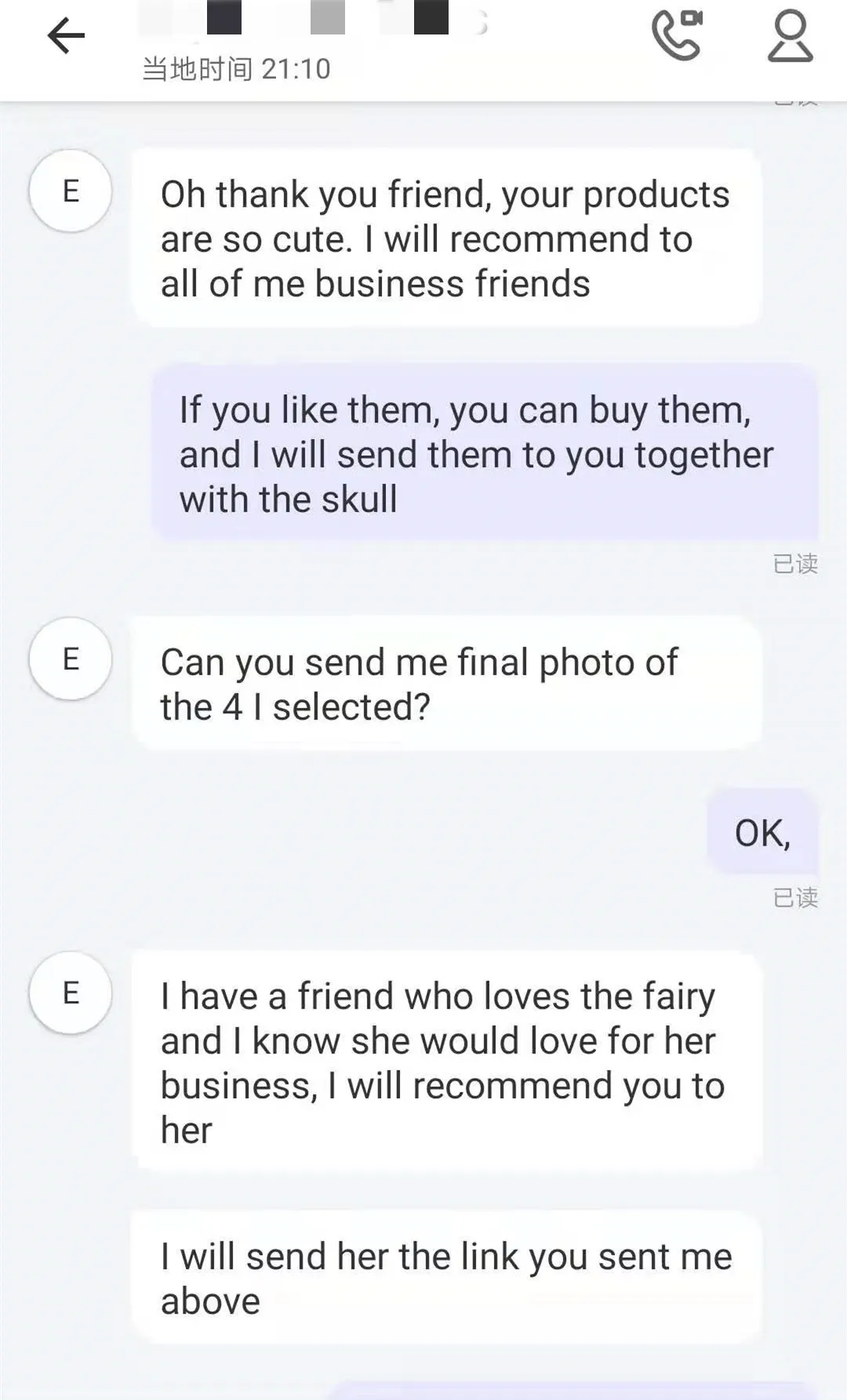Go back using the arrow

(66, 36)
